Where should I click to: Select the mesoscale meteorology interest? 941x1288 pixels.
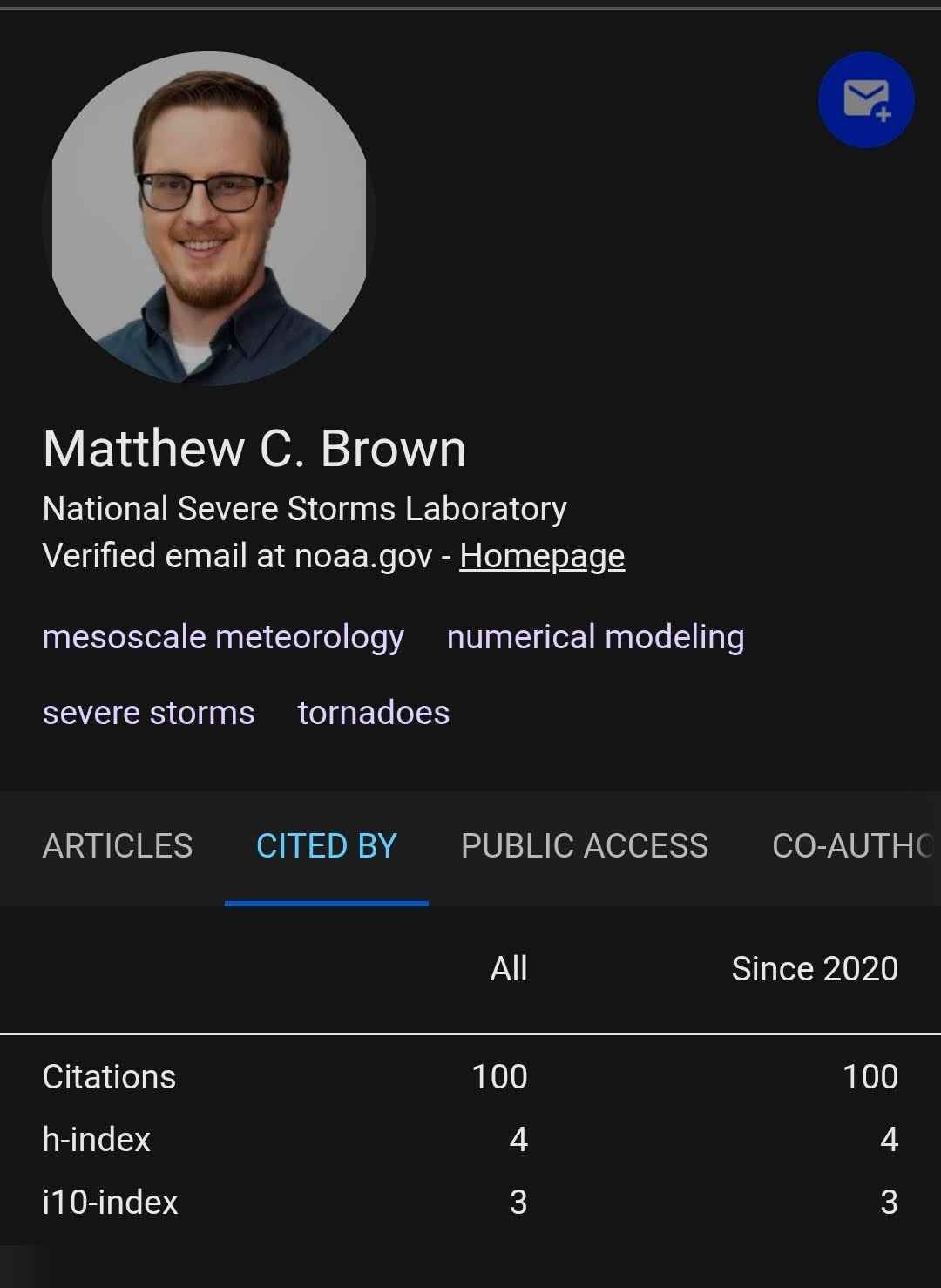(x=223, y=637)
